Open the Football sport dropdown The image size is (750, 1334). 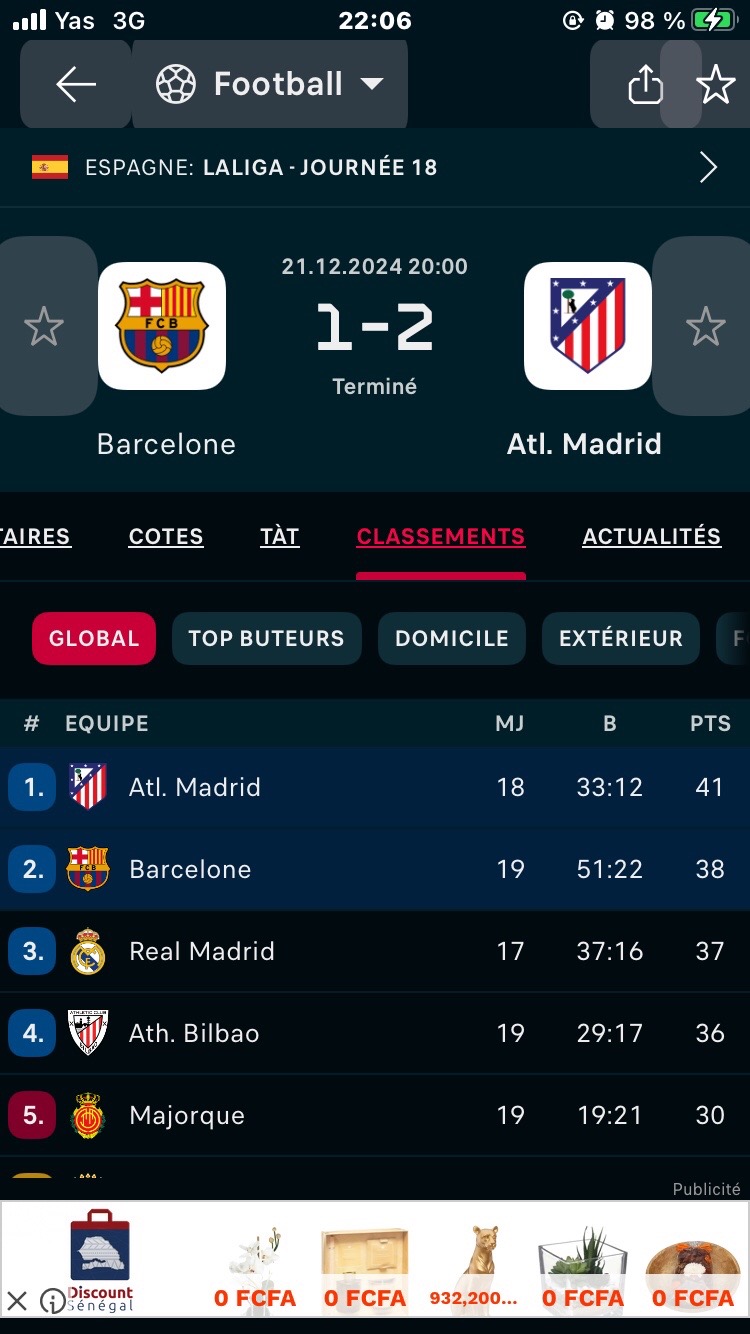click(270, 85)
